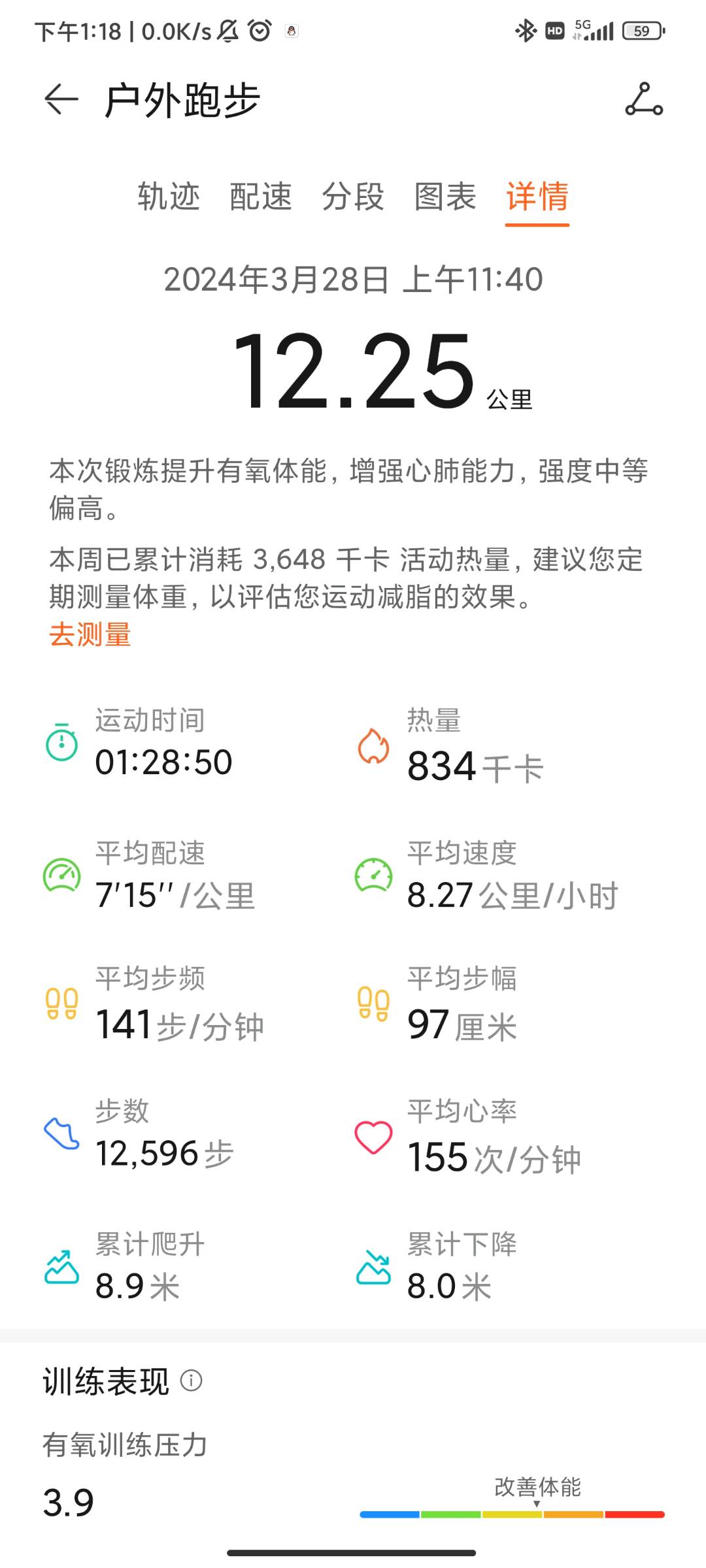Open the route share icon at top right
Viewport: 706px width, 1568px height.
click(x=644, y=99)
